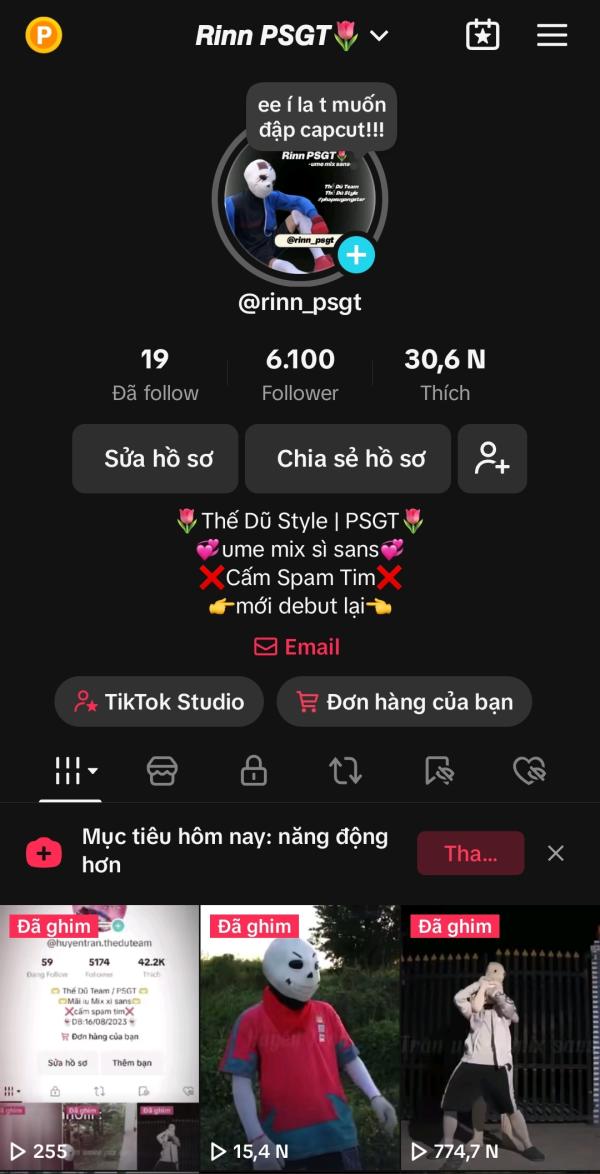Tap Sửa hồ sơ button

tap(156, 459)
